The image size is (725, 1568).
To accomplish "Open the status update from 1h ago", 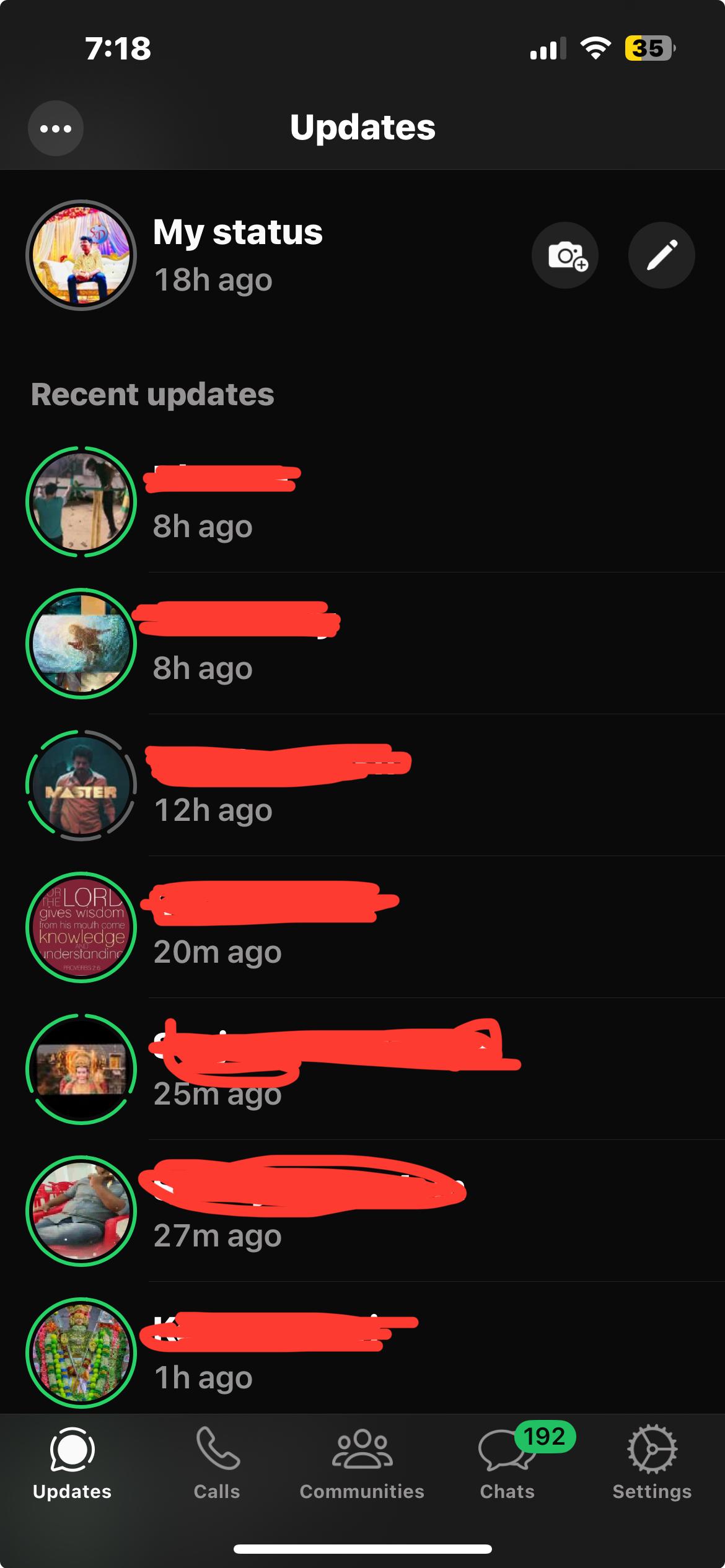I will coord(362,1348).
